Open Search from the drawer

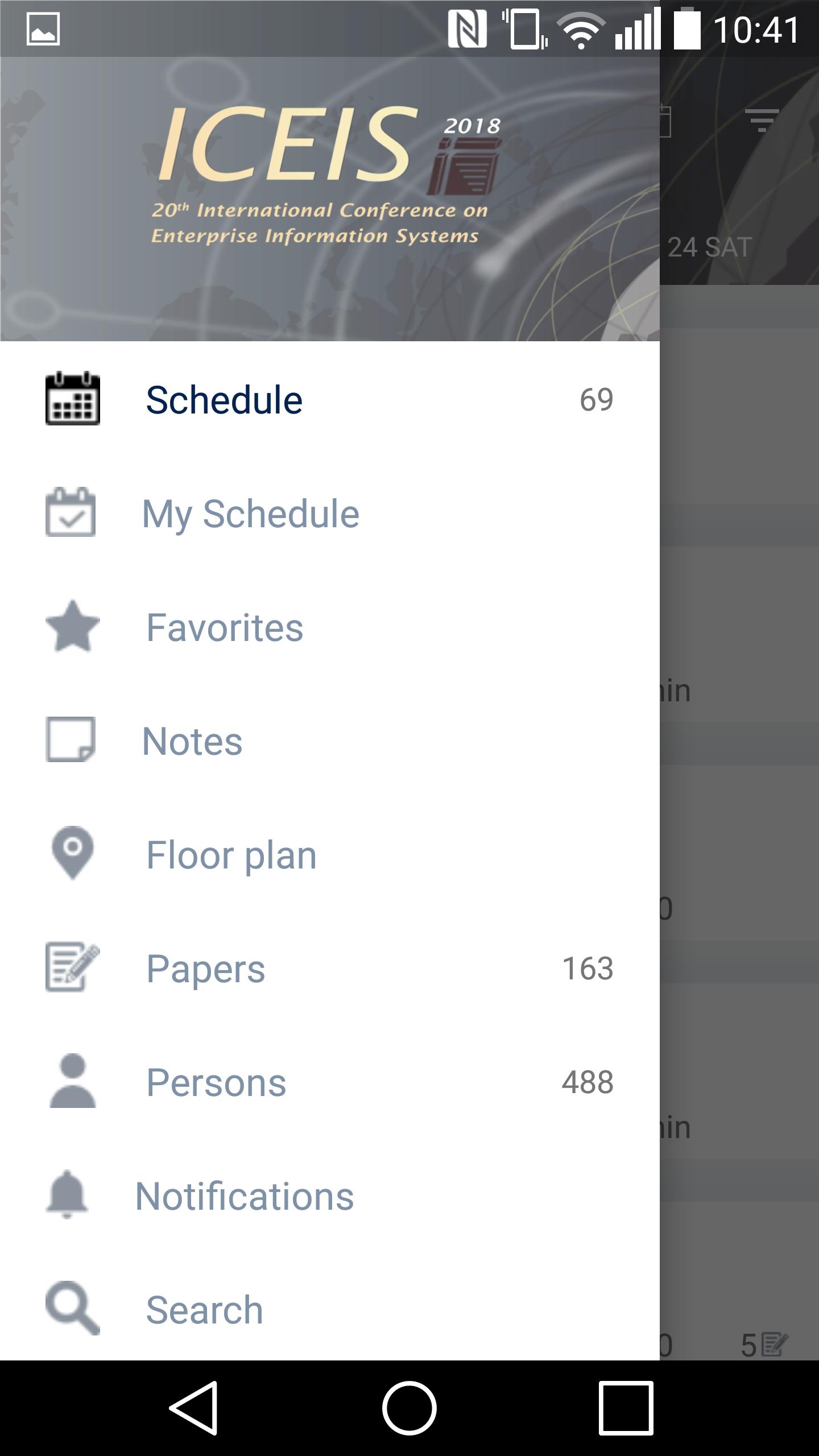click(x=205, y=1310)
